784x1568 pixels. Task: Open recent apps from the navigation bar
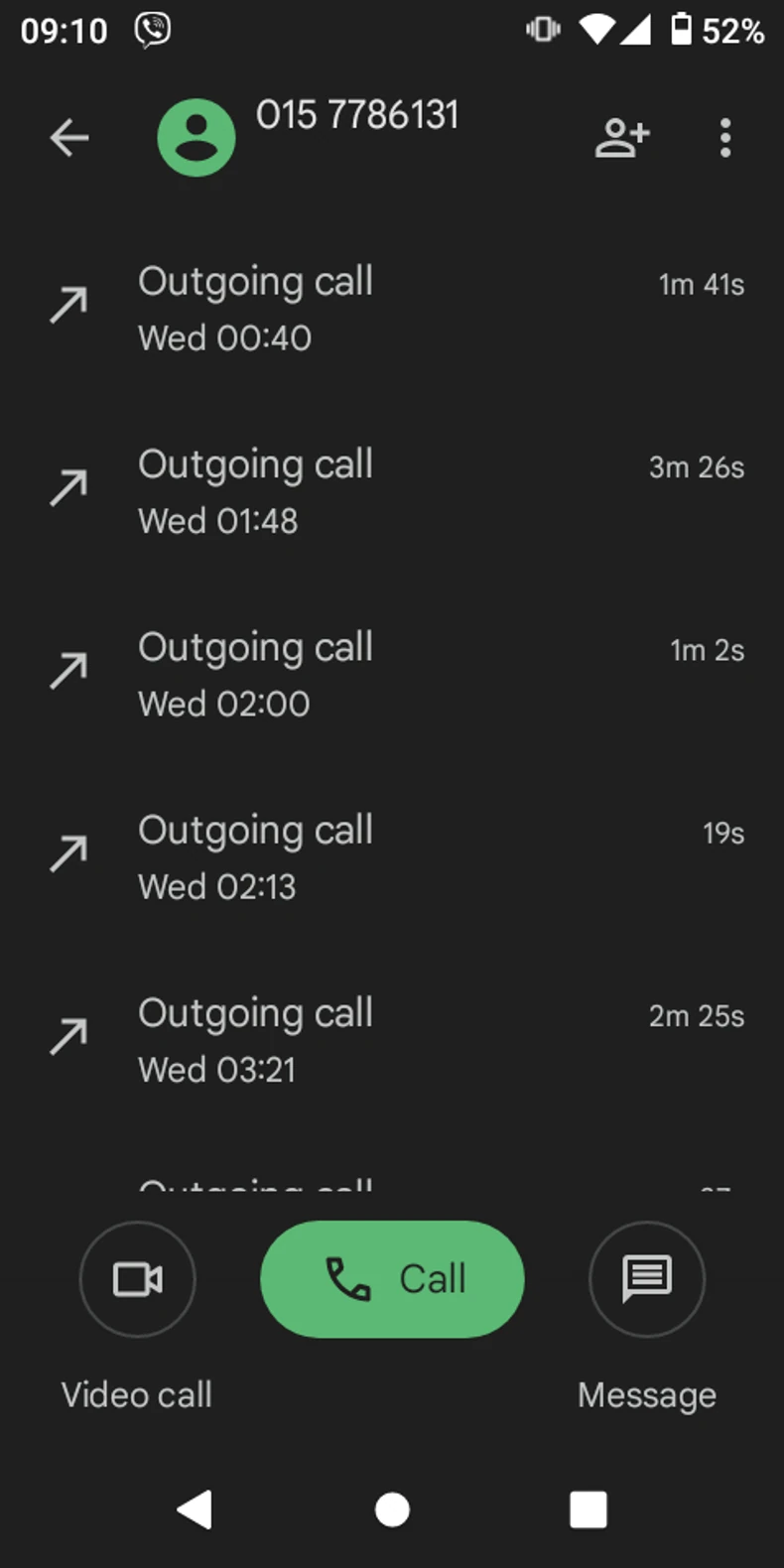(x=588, y=1510)
